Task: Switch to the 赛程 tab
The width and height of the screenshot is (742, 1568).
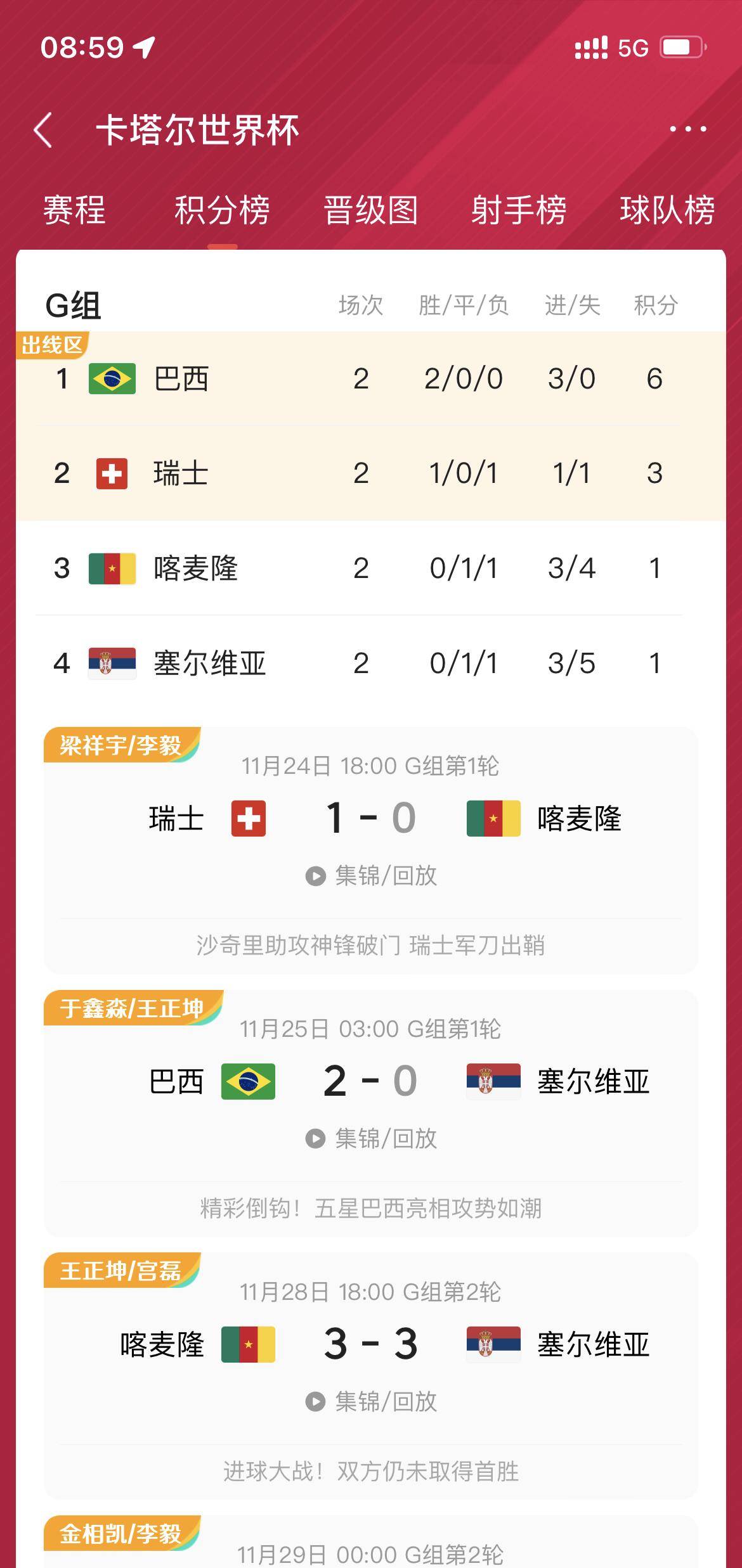Action: [x=74, y=210]
